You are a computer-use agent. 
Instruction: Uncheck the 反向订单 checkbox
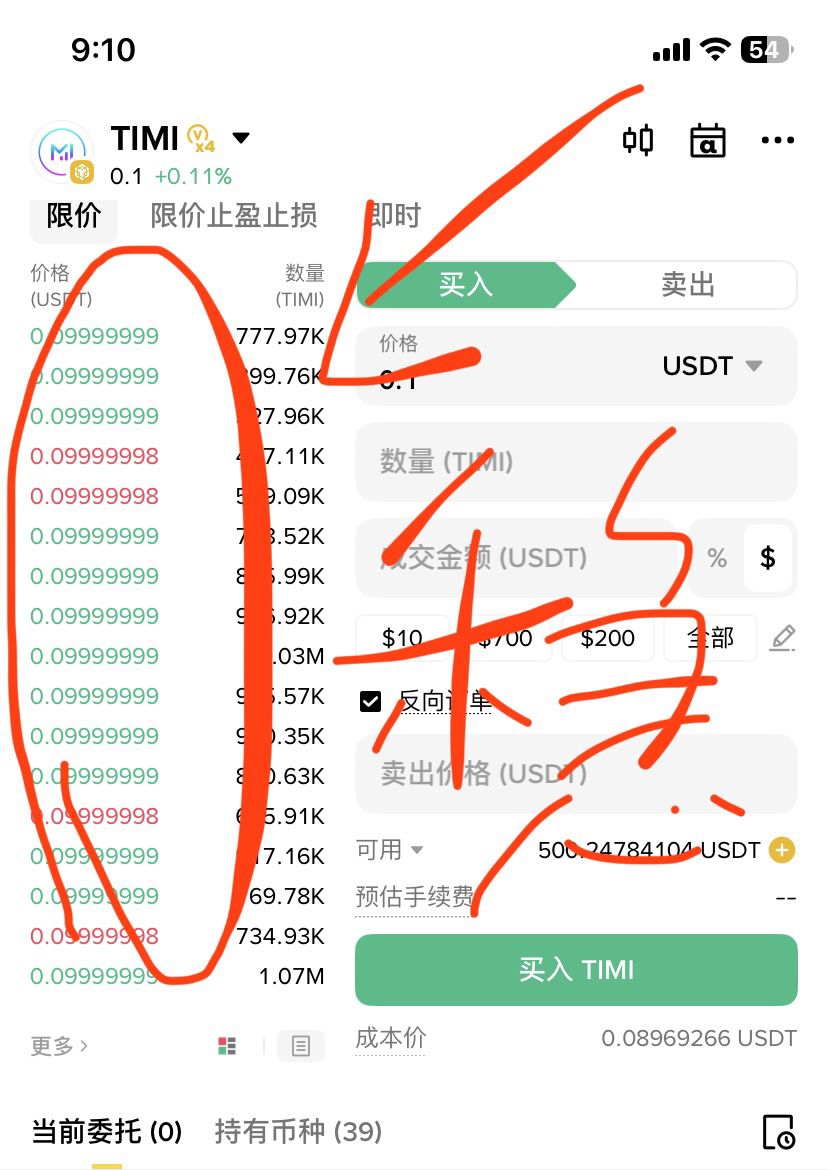[x=371, y=702]
